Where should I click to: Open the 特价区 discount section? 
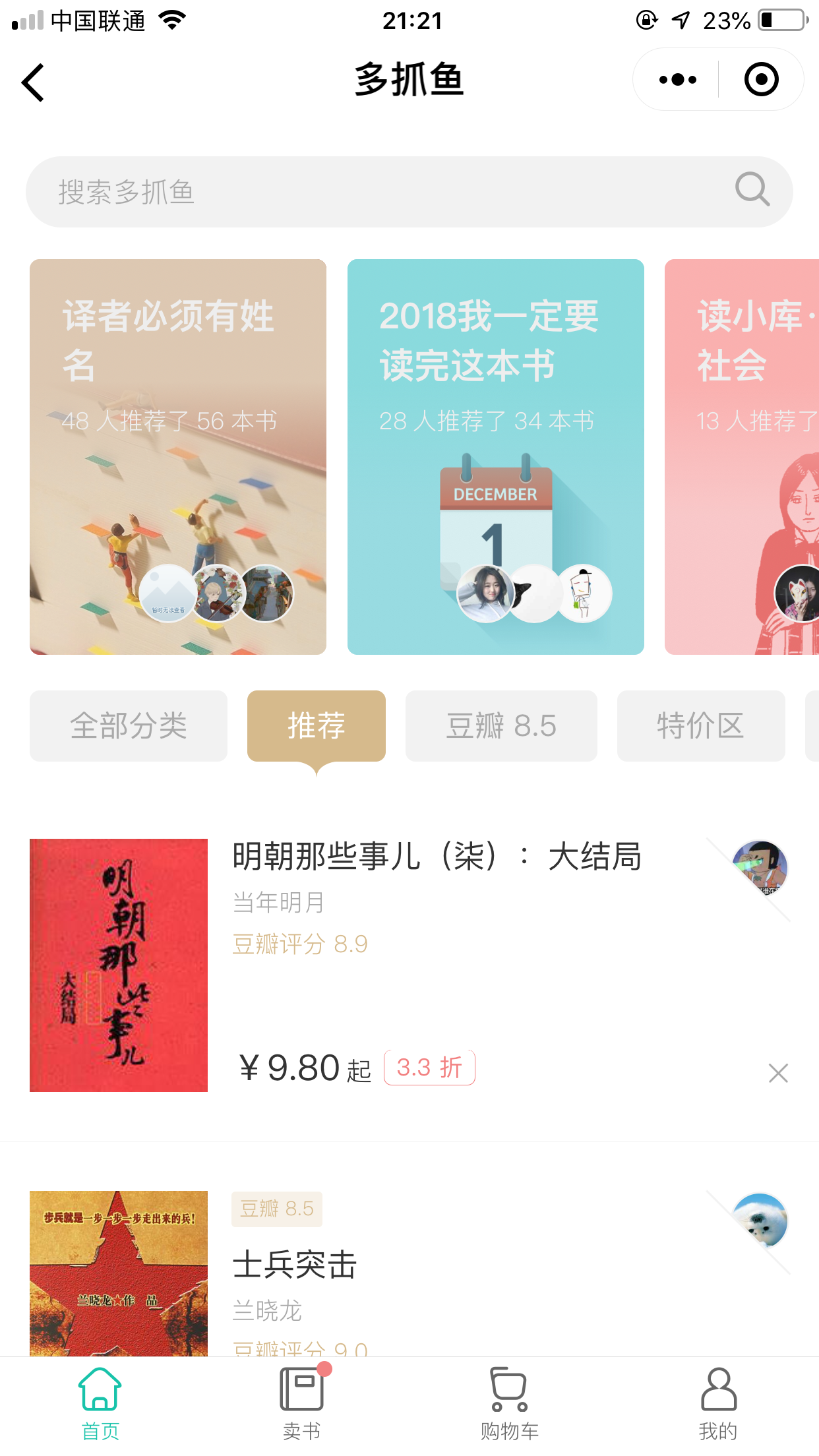click(x=700, y=725)
